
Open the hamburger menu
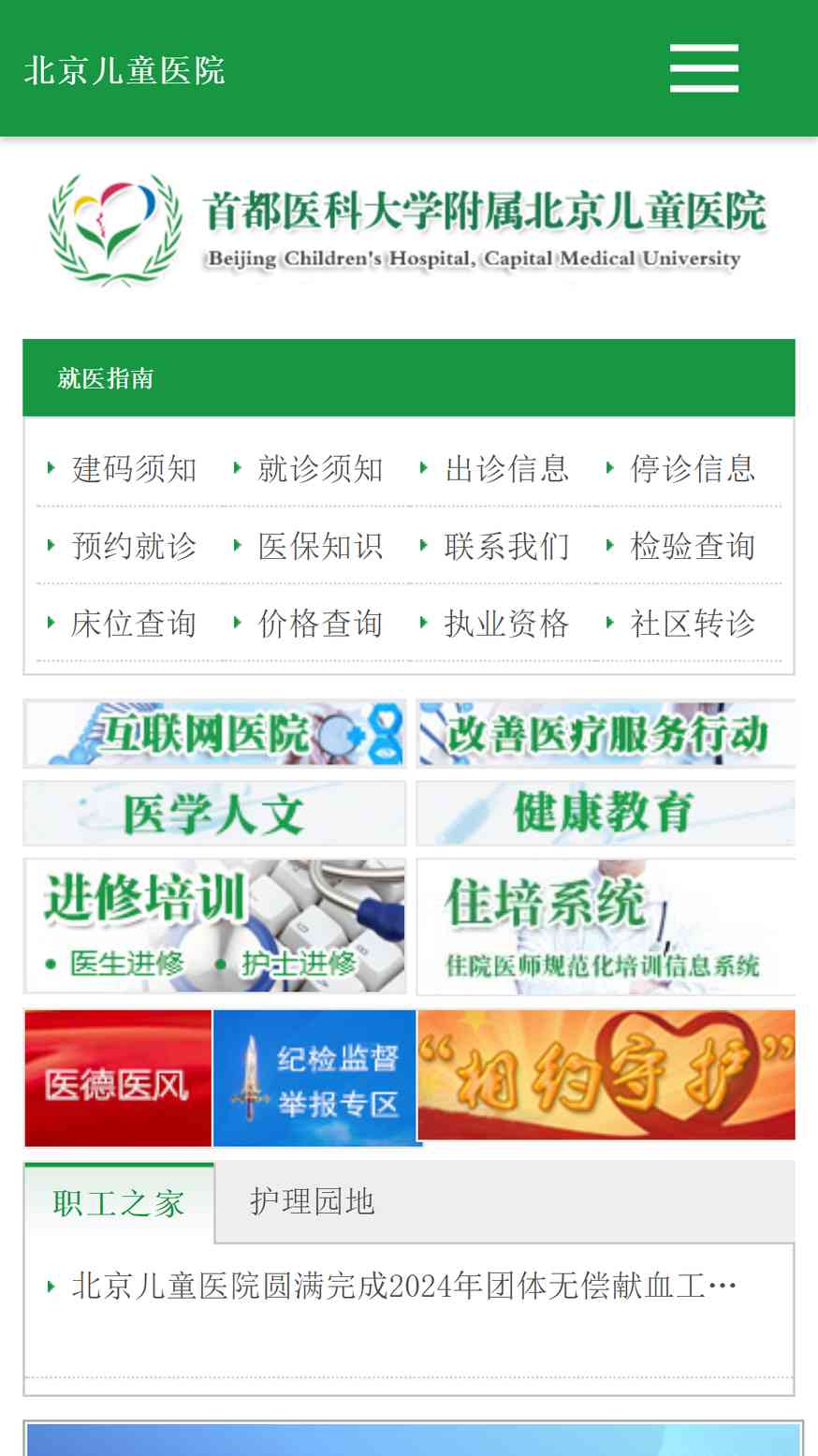[704, 68]
